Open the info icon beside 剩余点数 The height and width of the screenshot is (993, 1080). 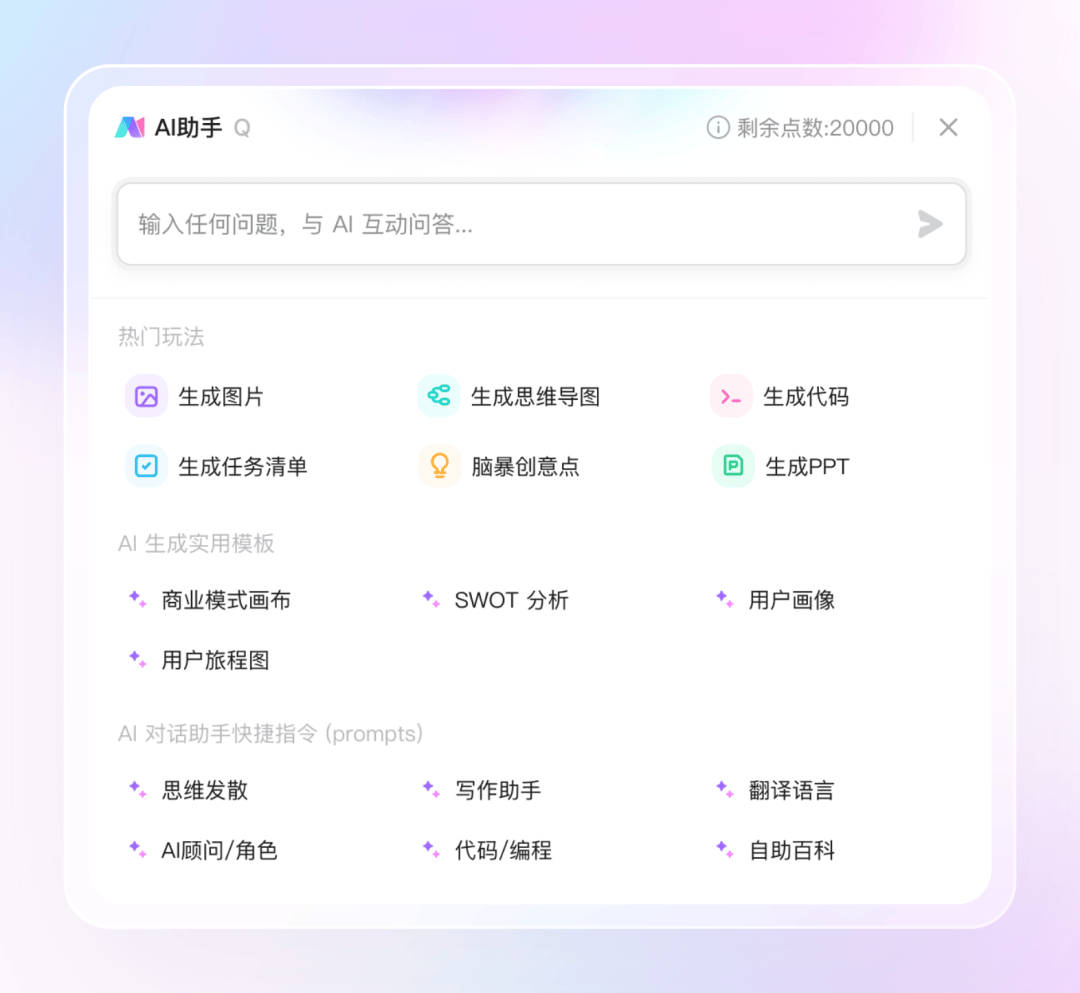pyautogui.click(x=718, y=127)
